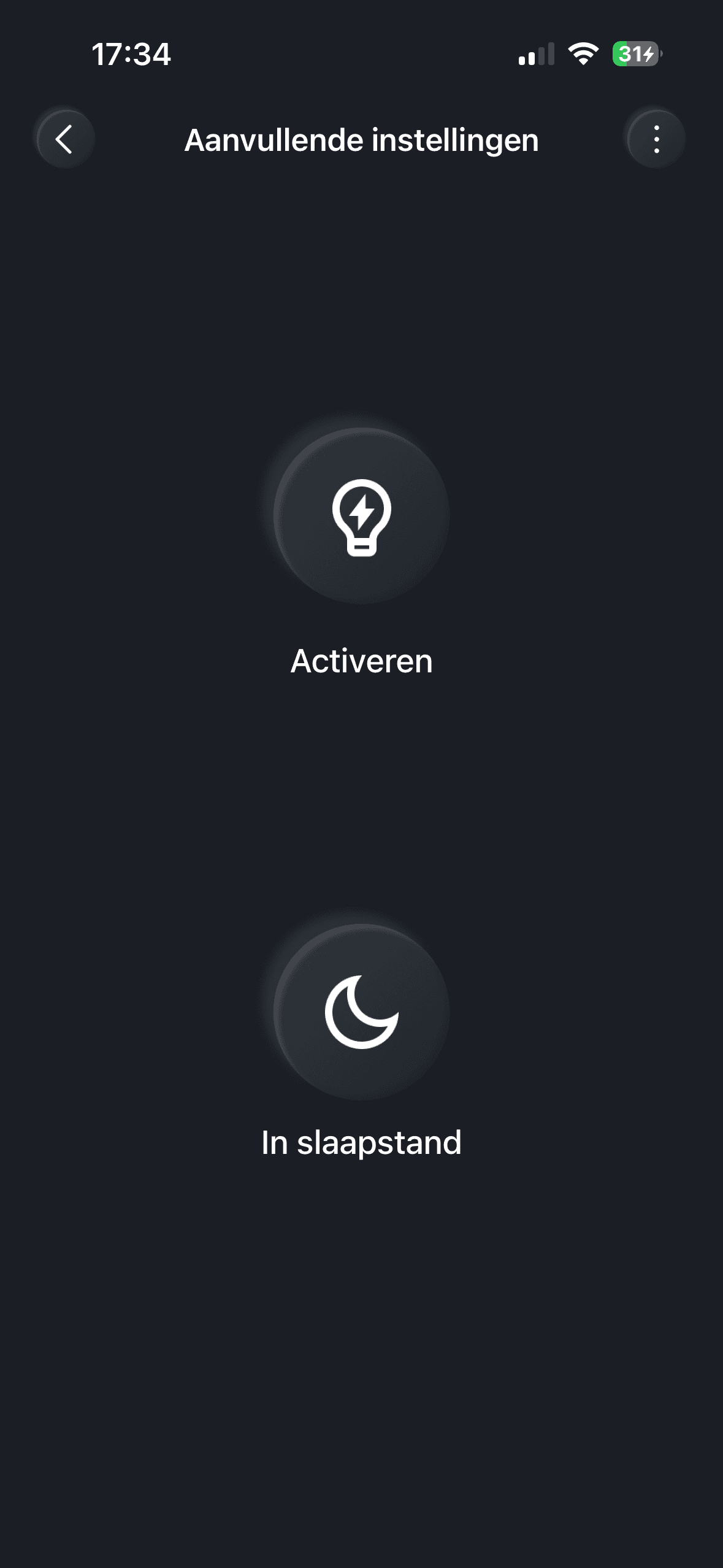Screen dimensions: 723x1568
Task: Select the In slaapstand moon button
Action: point(361,1012)
